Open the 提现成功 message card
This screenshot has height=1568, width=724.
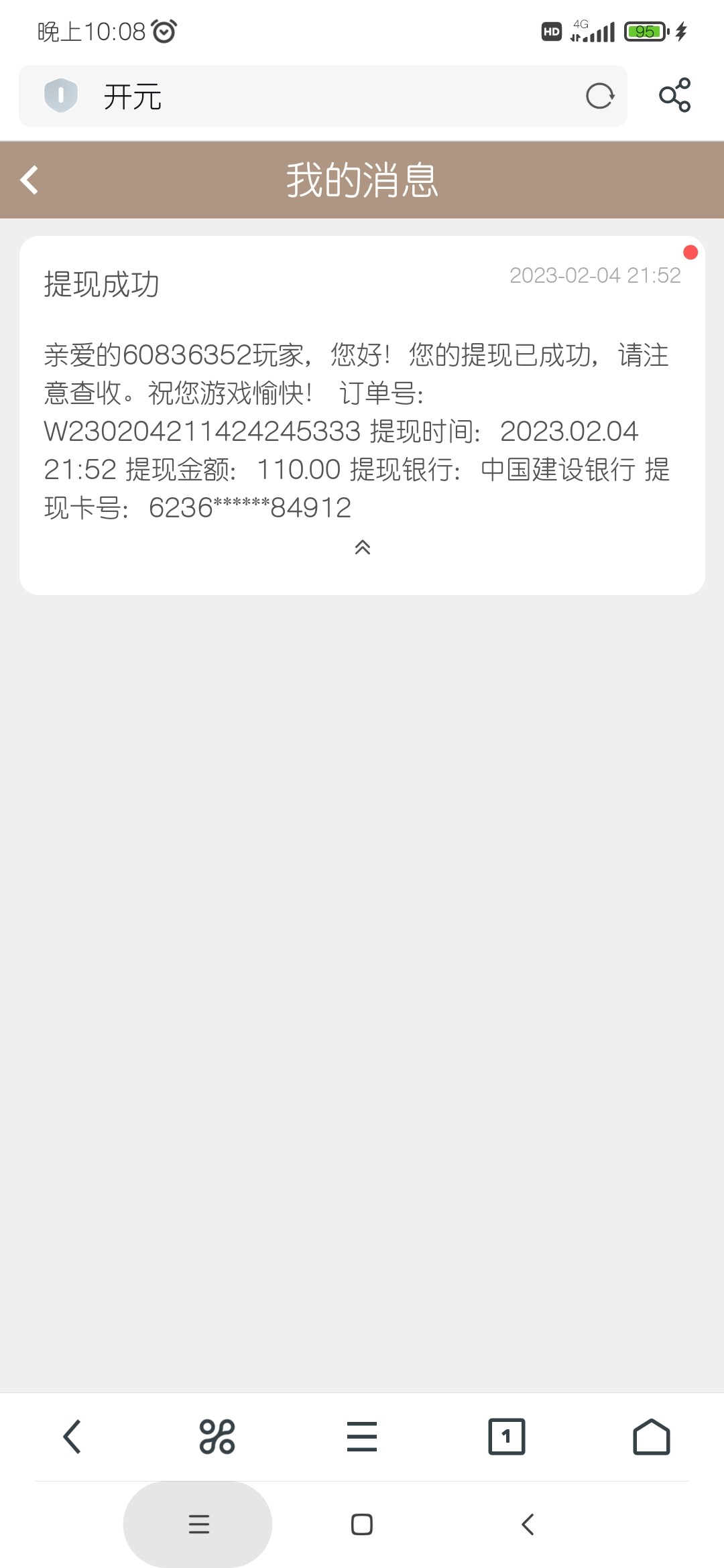(x=362, y=402)
